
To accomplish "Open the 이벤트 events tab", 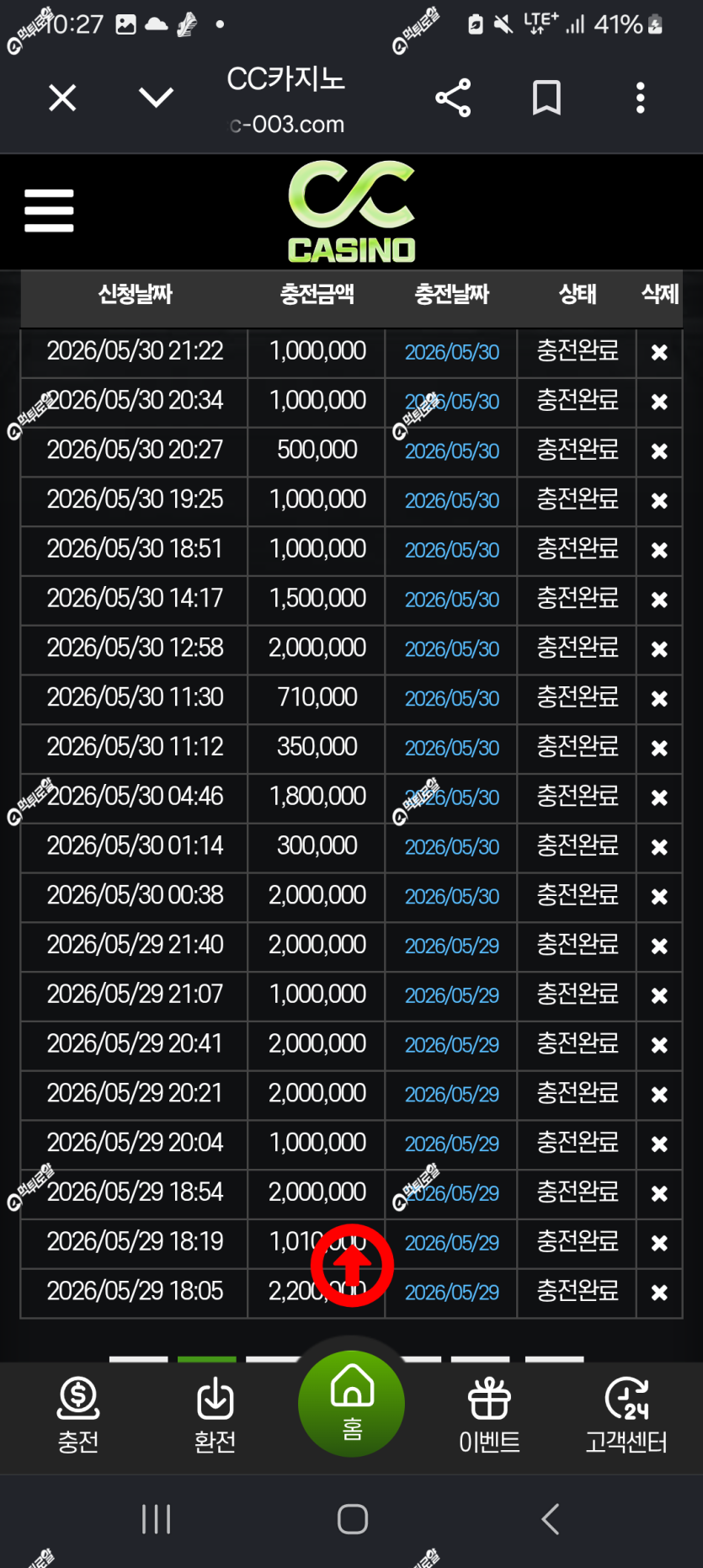I will [x=489, y=1415].
